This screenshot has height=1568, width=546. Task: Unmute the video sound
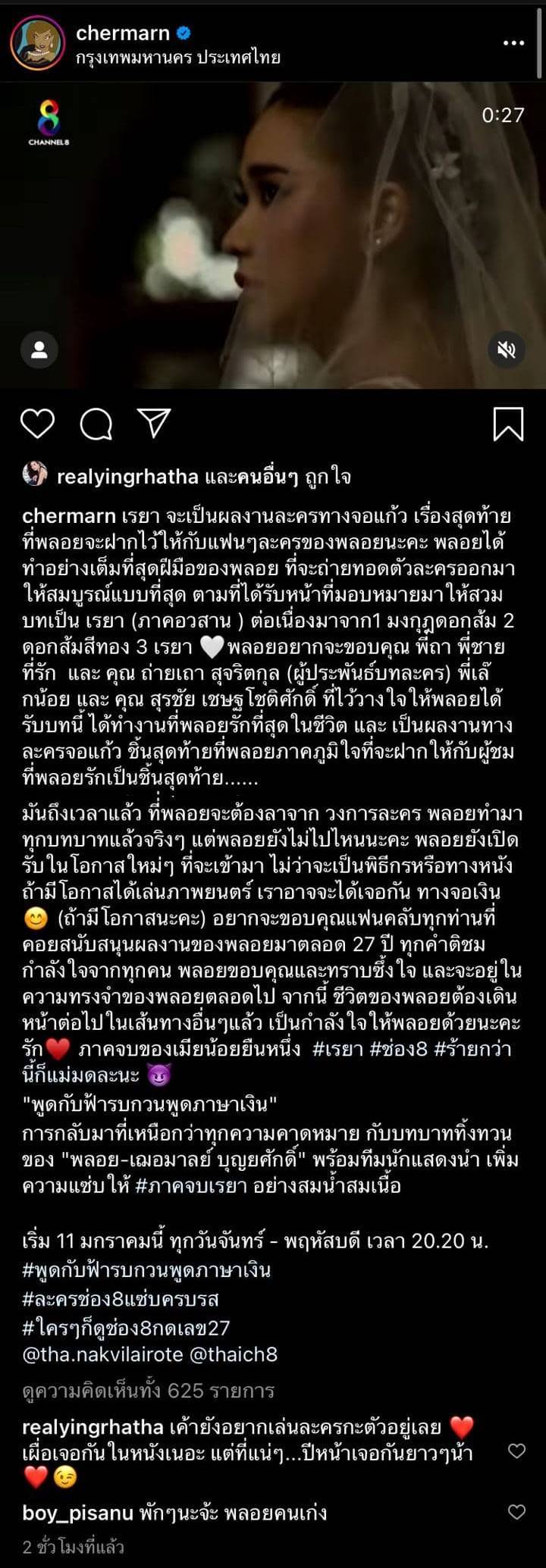coord(506,350)
